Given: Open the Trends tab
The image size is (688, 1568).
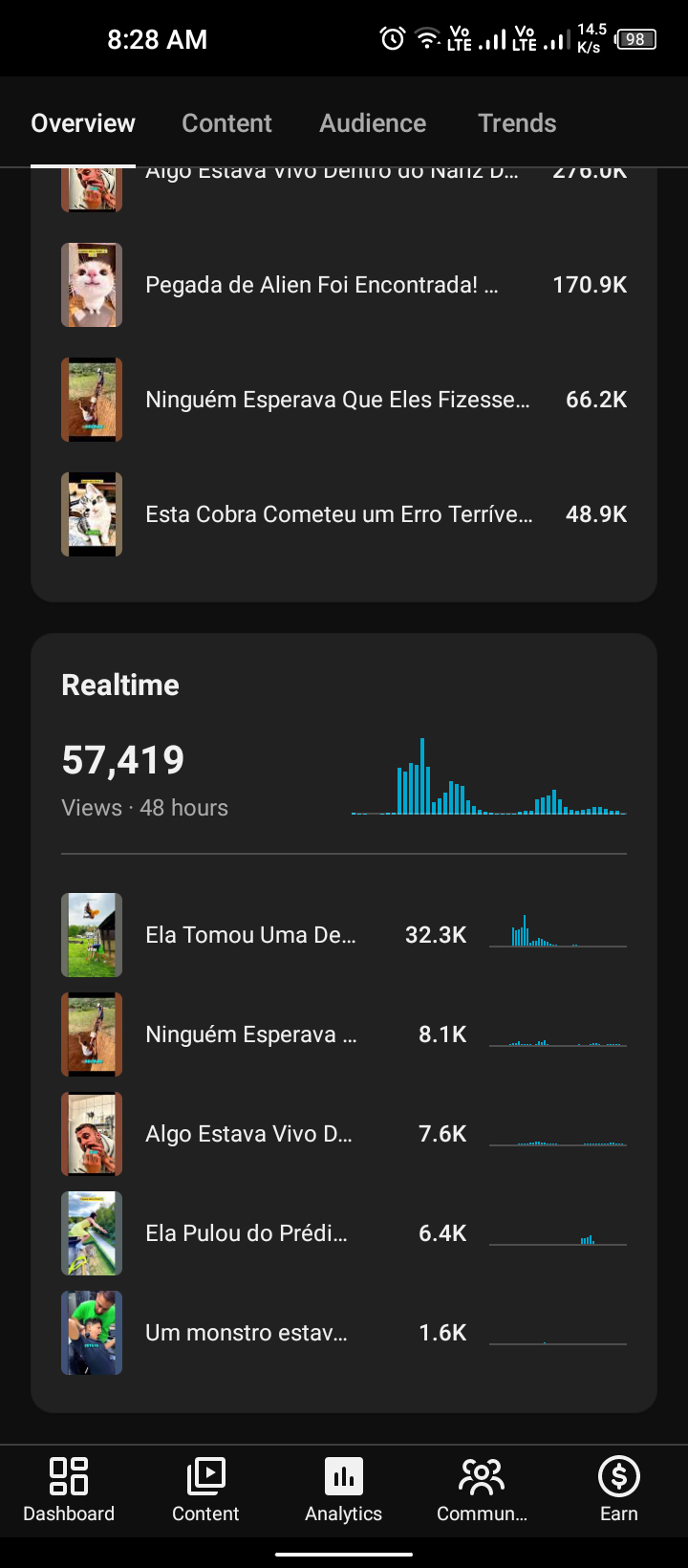Looking at the screenshot, I should 517,123.
